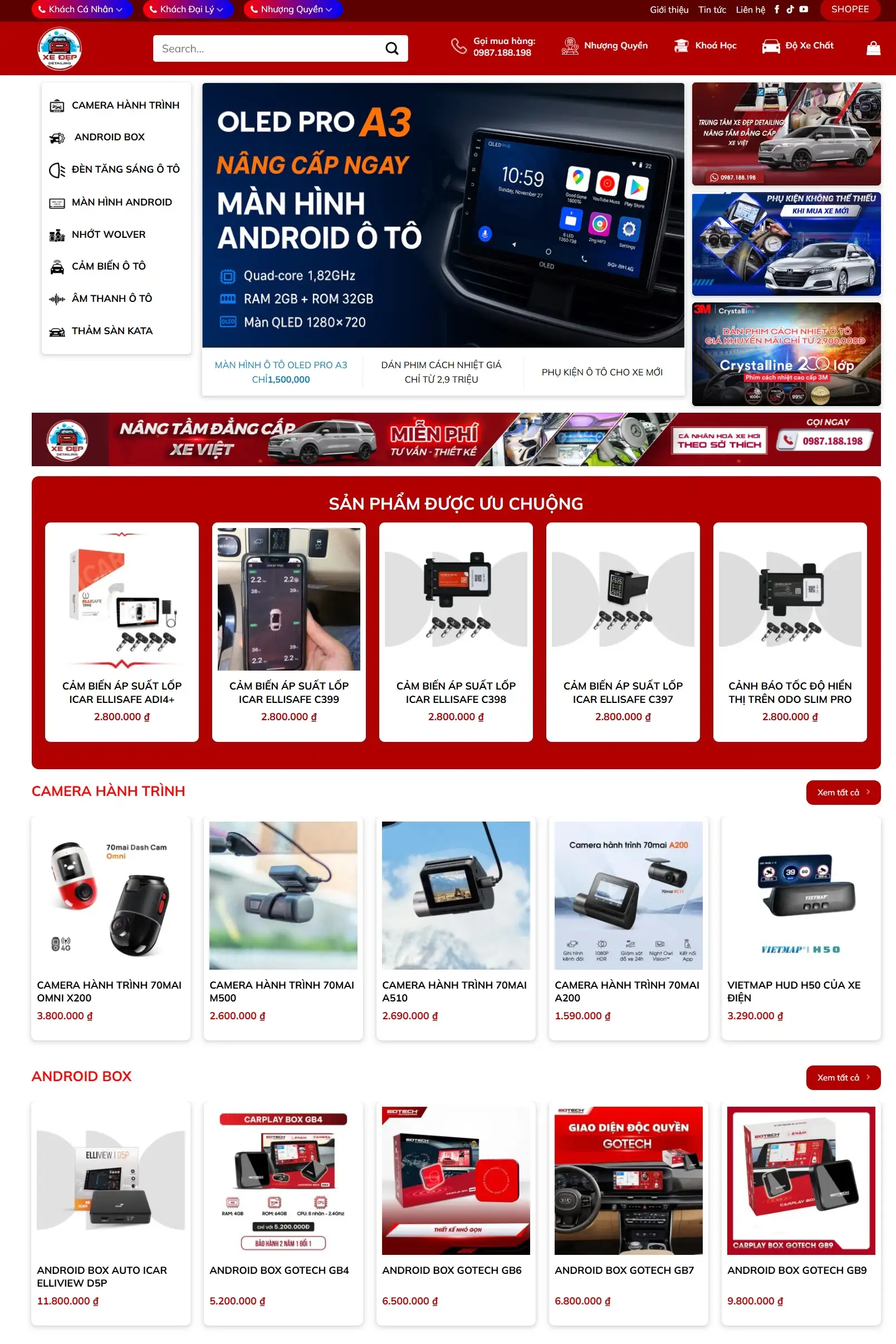Open the SHOPEE button
The width and height of the screenshot is (896, 1344).
pyautogui.click(x=849, y=9)
